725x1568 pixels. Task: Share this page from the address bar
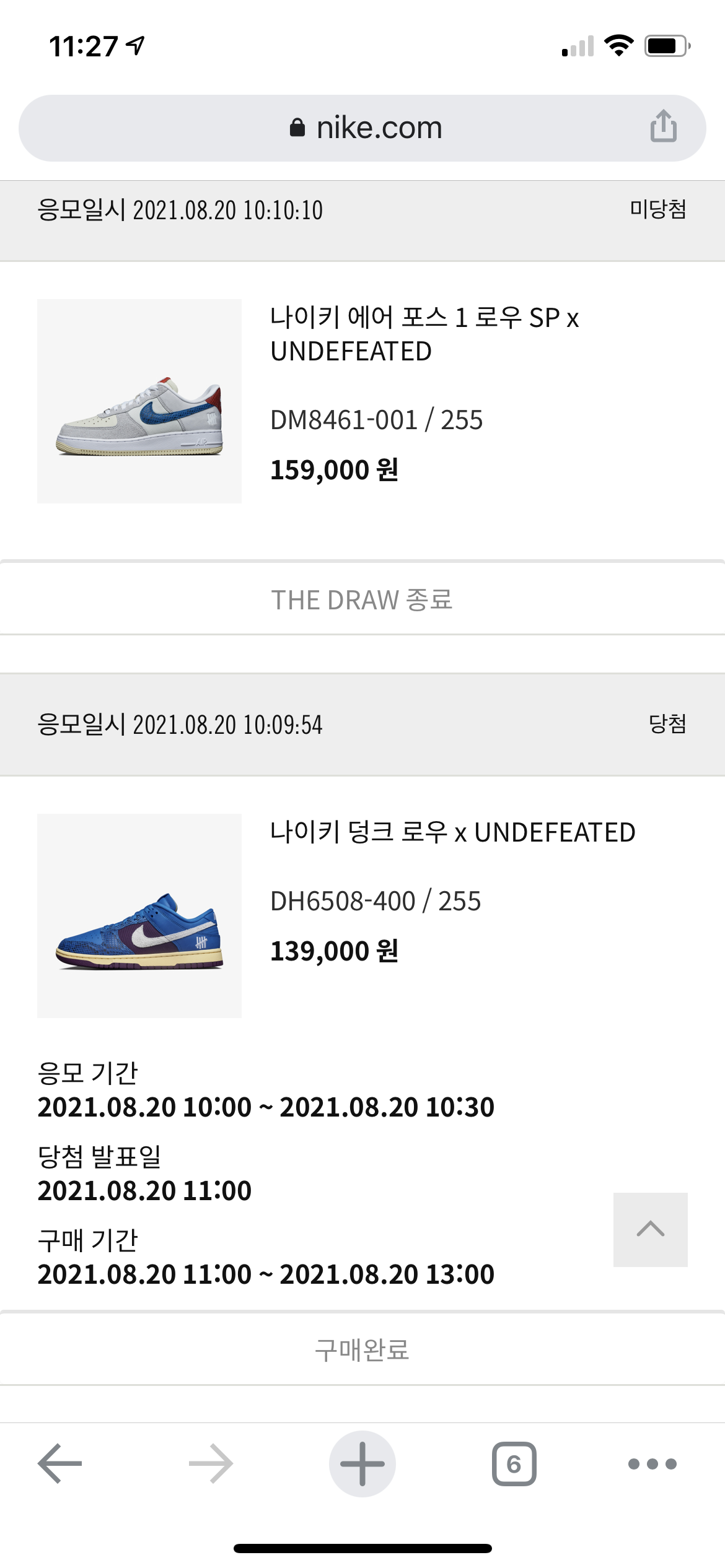[663, 126]
